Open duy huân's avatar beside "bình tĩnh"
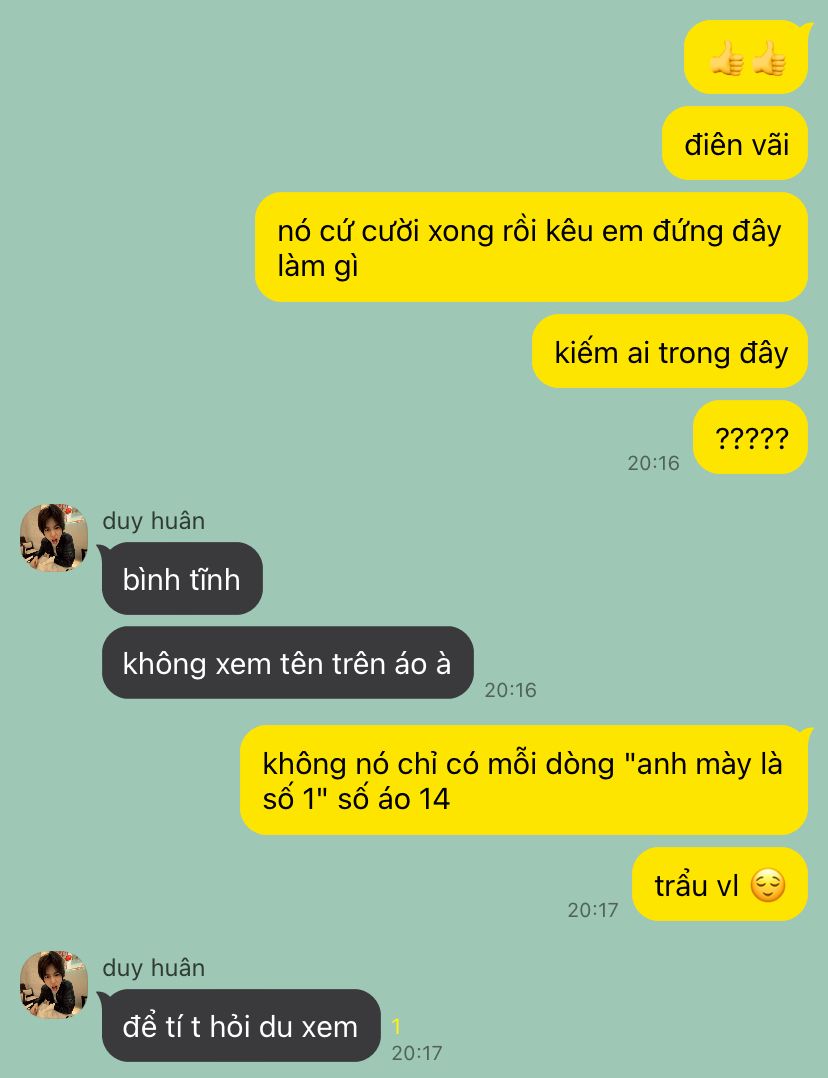The width and height of the screenshot is (828, 1078). (x=54, y=538)
